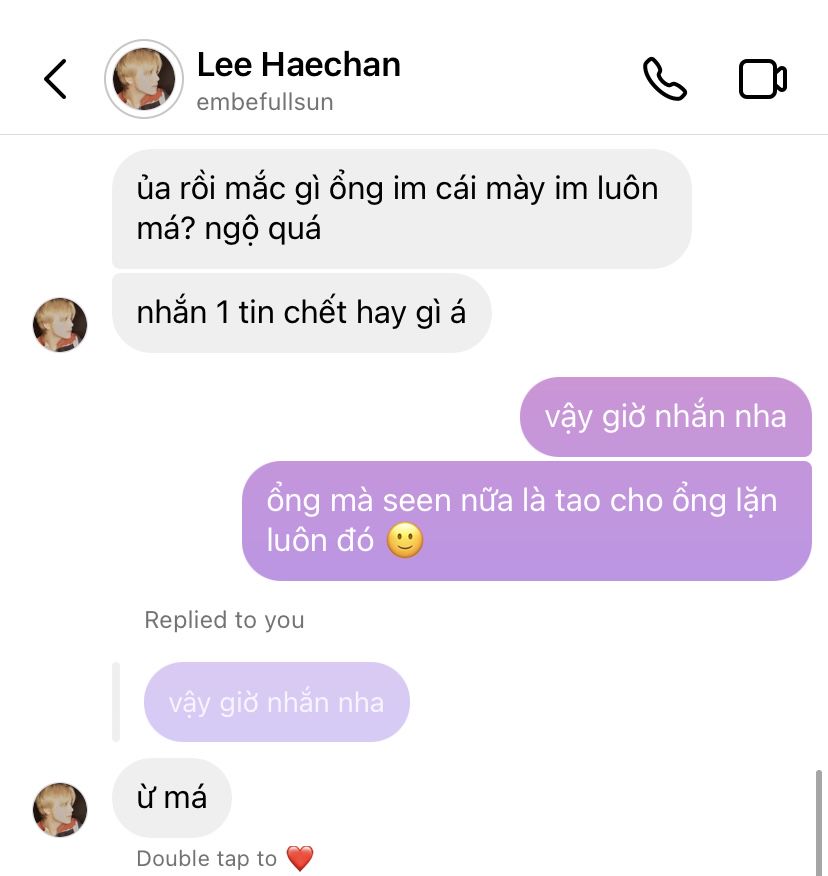The height and width of the screenshot is (876, 828).
Task: Start a video call with Lee Haechan
Action: coord(762,79)
